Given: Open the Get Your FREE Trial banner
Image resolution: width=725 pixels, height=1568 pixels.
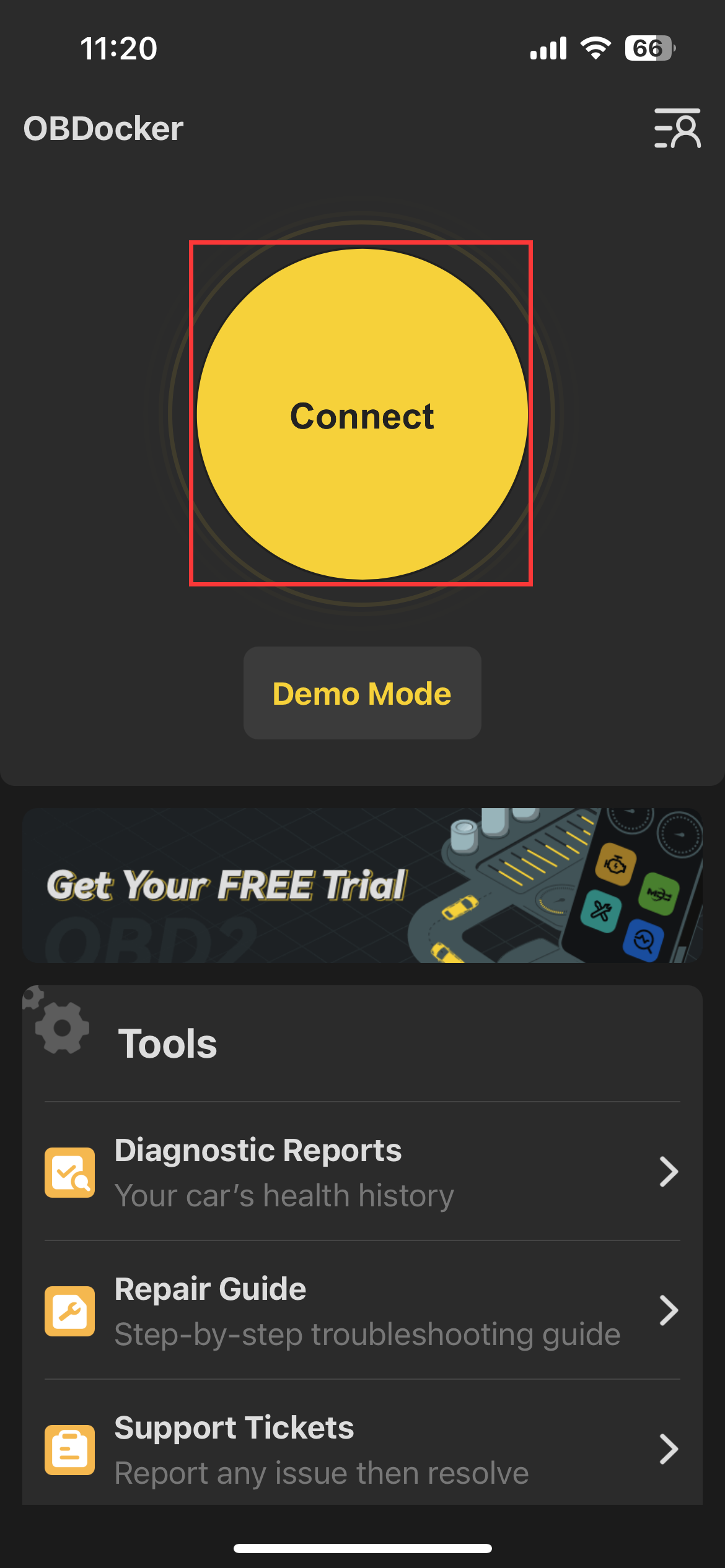Looking at the screenshot, I should point(362,885).
